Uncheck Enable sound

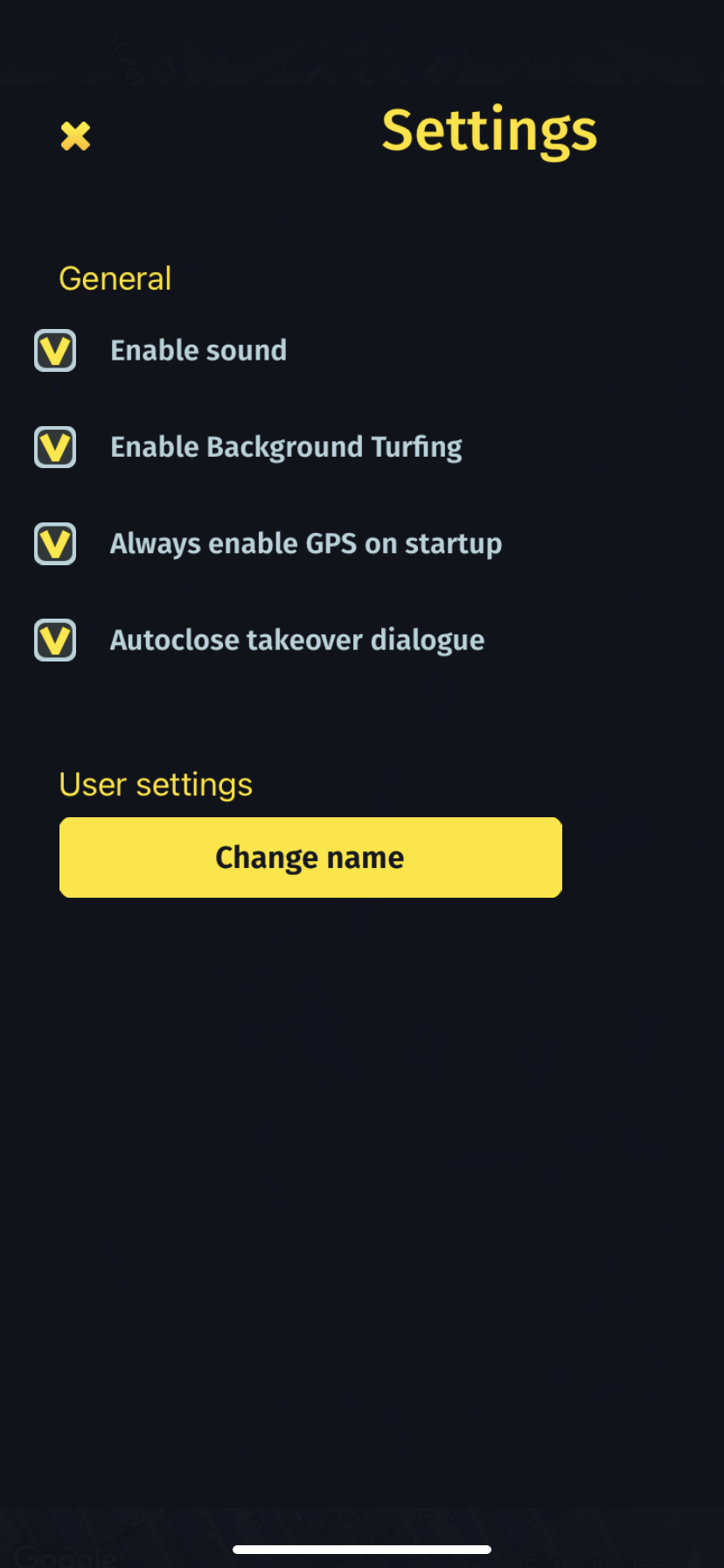click(x=55, y=351)
